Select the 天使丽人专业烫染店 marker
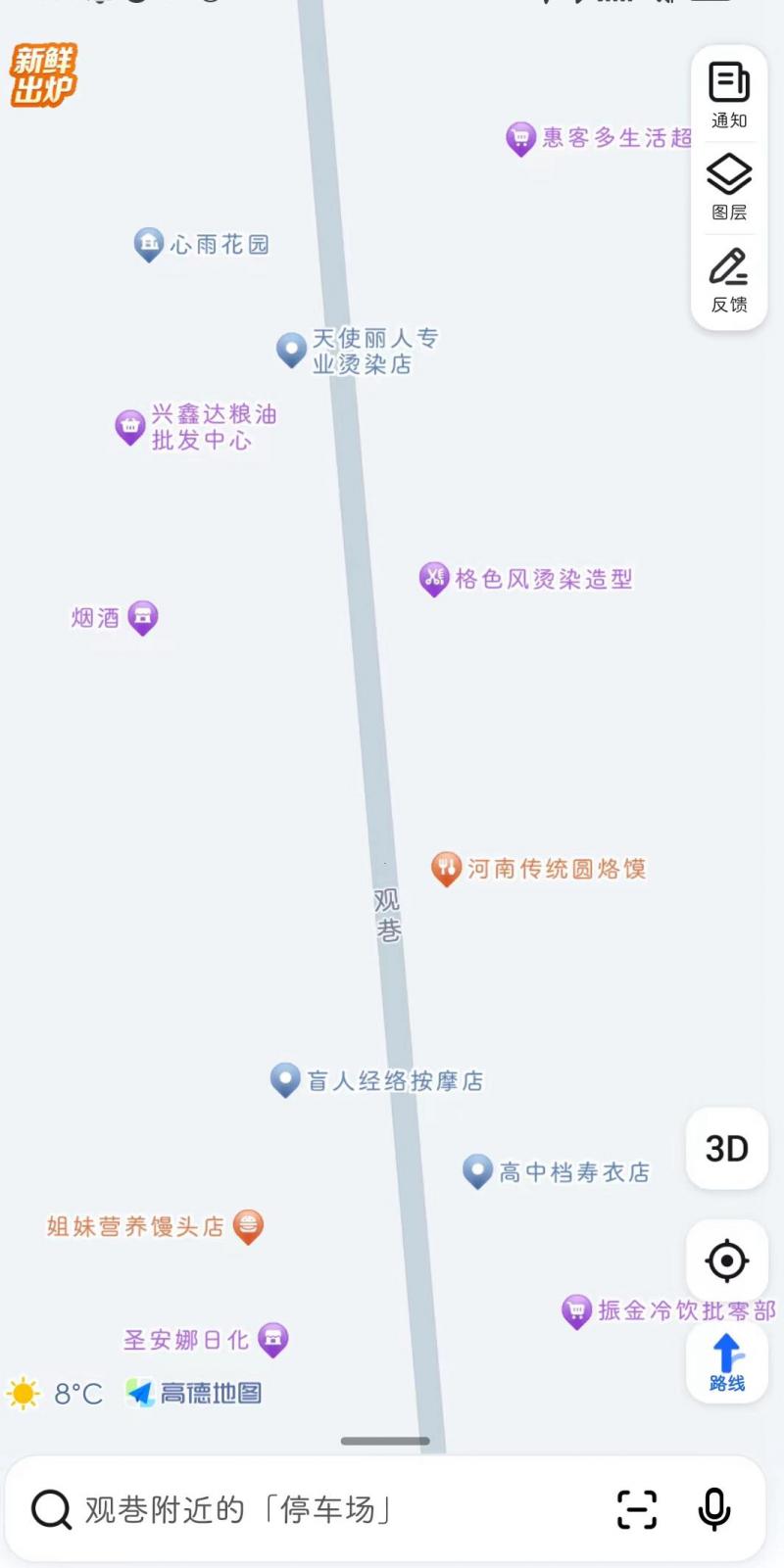This screenshot has height=1568, width=784. 291,350
